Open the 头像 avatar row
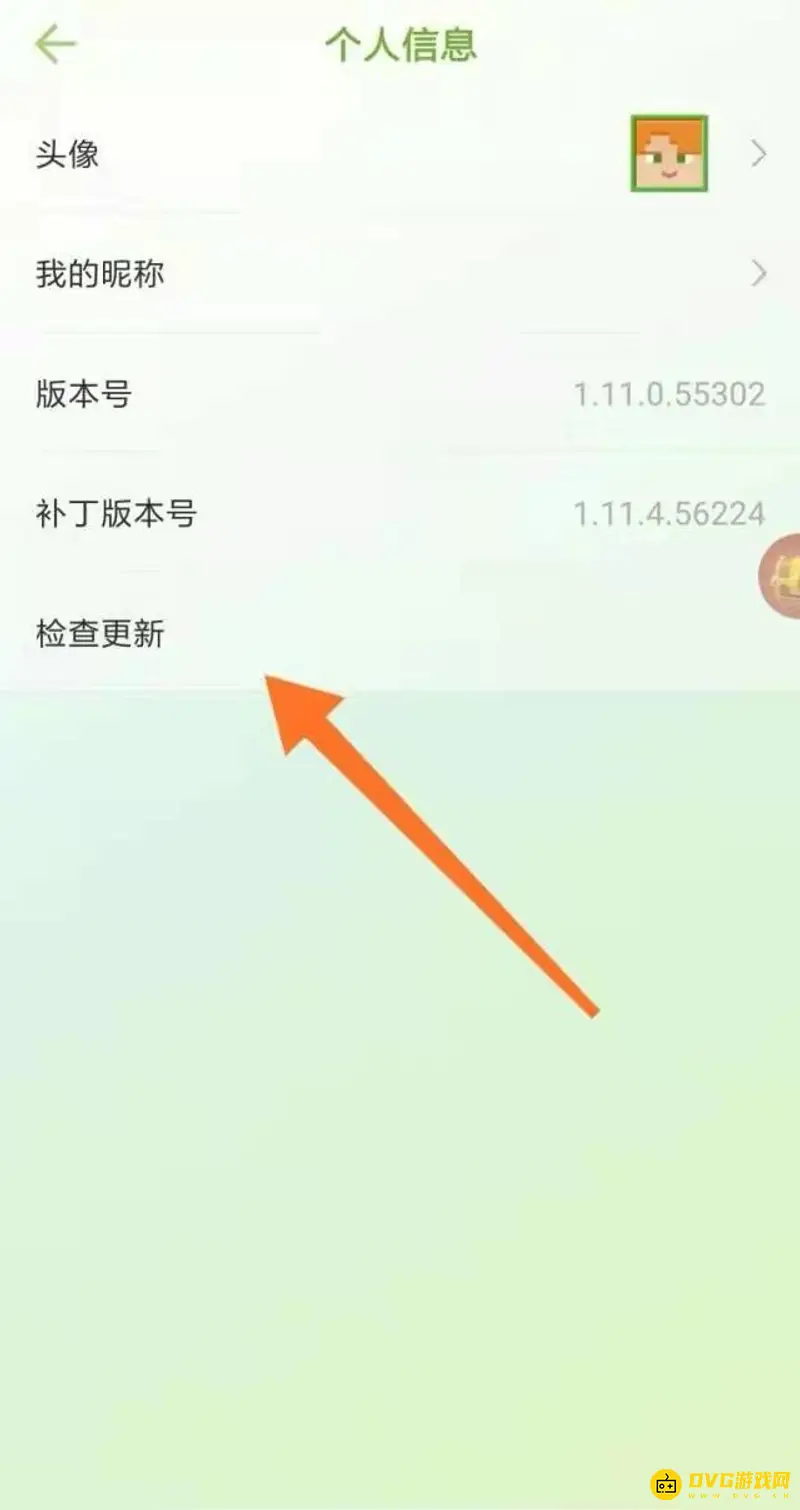Viewport: 800px width, 1510px height. tap(400, 155)
